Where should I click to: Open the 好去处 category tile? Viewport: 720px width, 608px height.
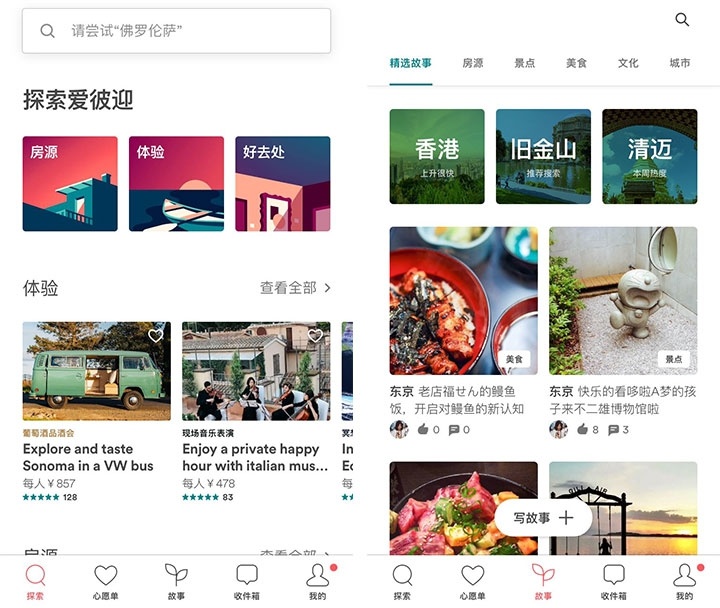pyautogui.click(x=282, y=184)
